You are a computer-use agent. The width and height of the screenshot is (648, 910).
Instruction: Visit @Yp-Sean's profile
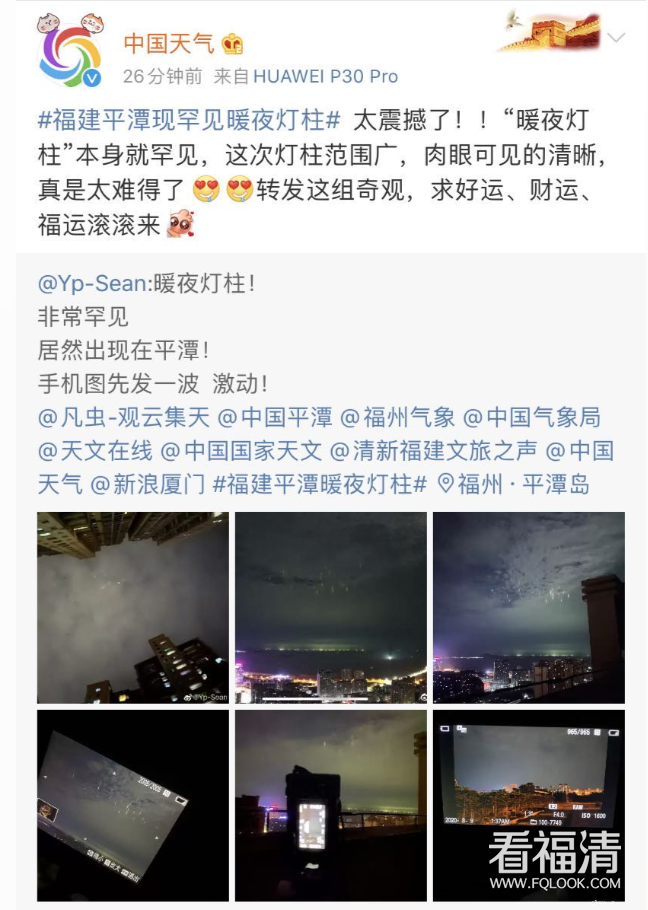coord(92,283)
